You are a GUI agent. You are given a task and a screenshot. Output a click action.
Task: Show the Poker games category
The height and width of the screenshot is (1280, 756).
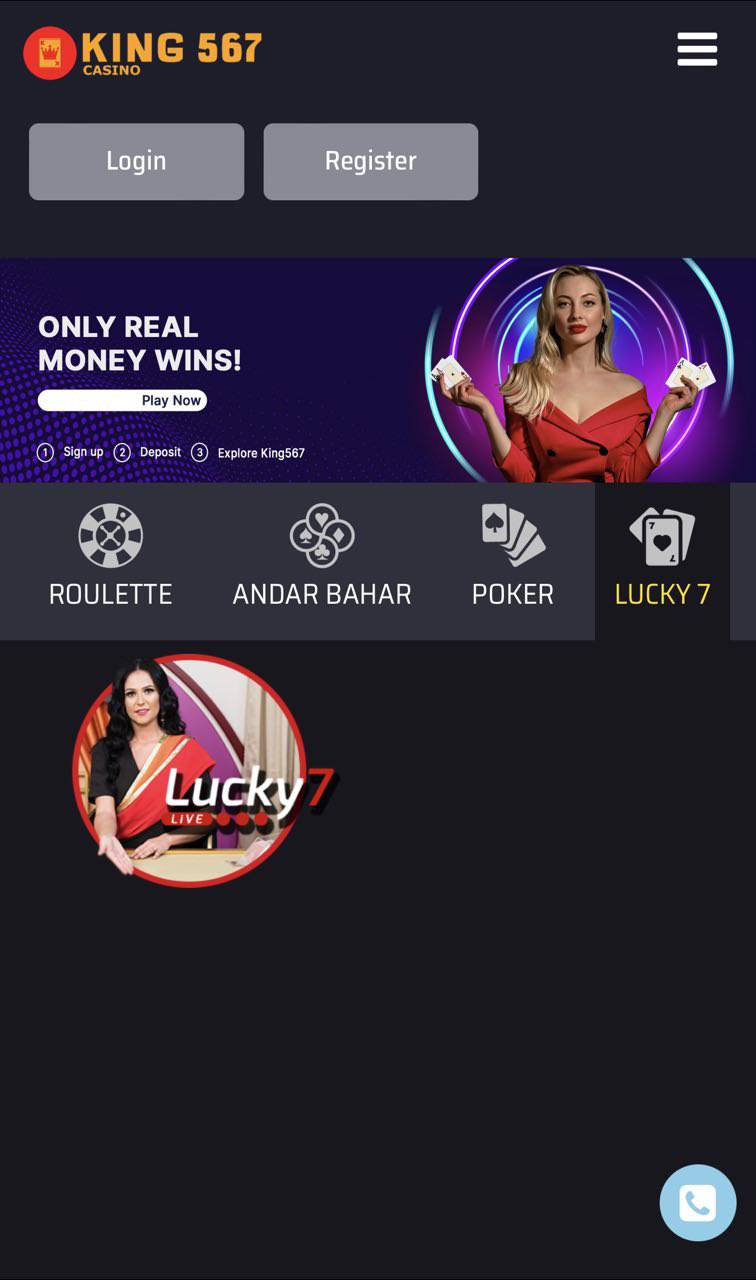(512, 560)
